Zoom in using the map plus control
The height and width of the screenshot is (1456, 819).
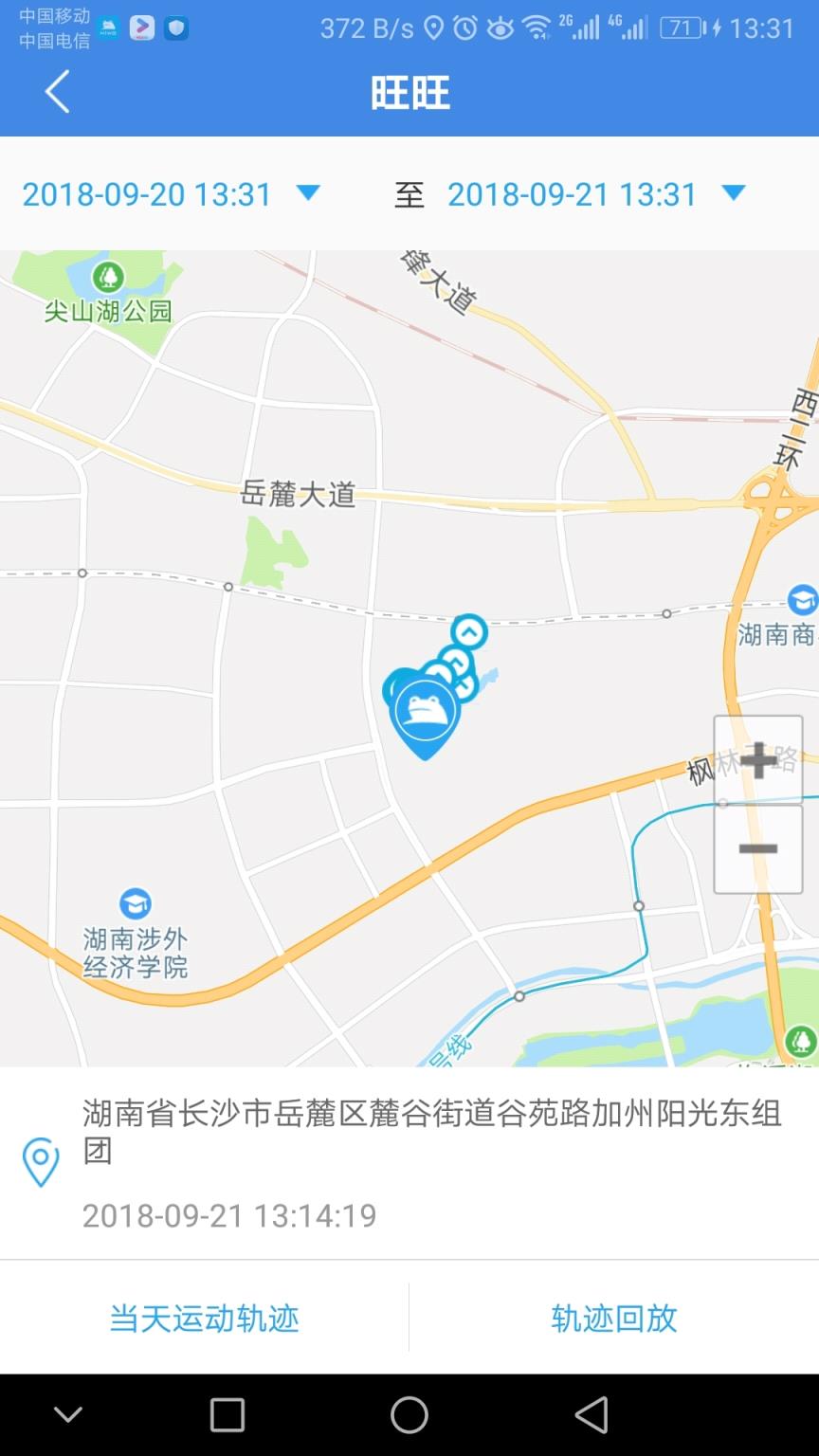coord(757,759)
